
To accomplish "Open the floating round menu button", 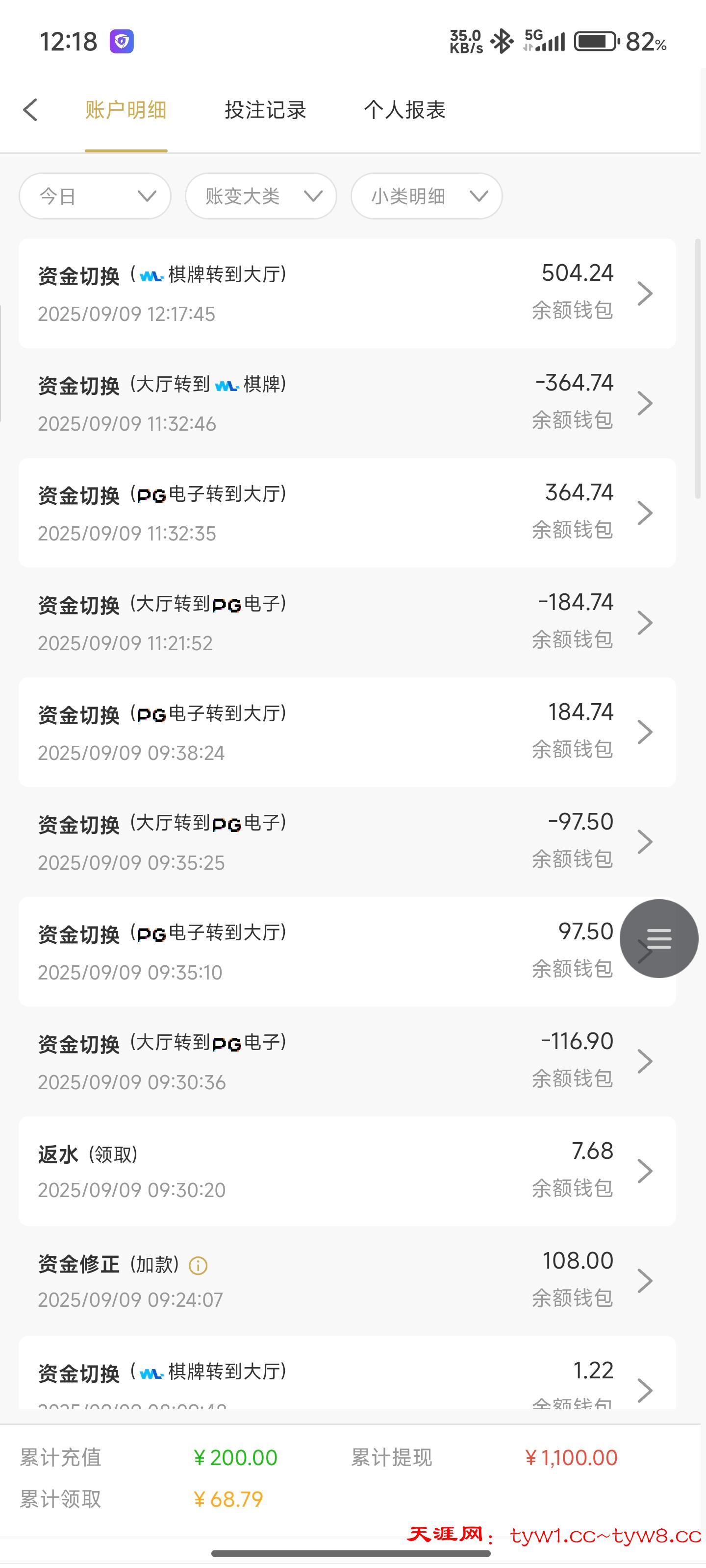I will tap(658, 938).
